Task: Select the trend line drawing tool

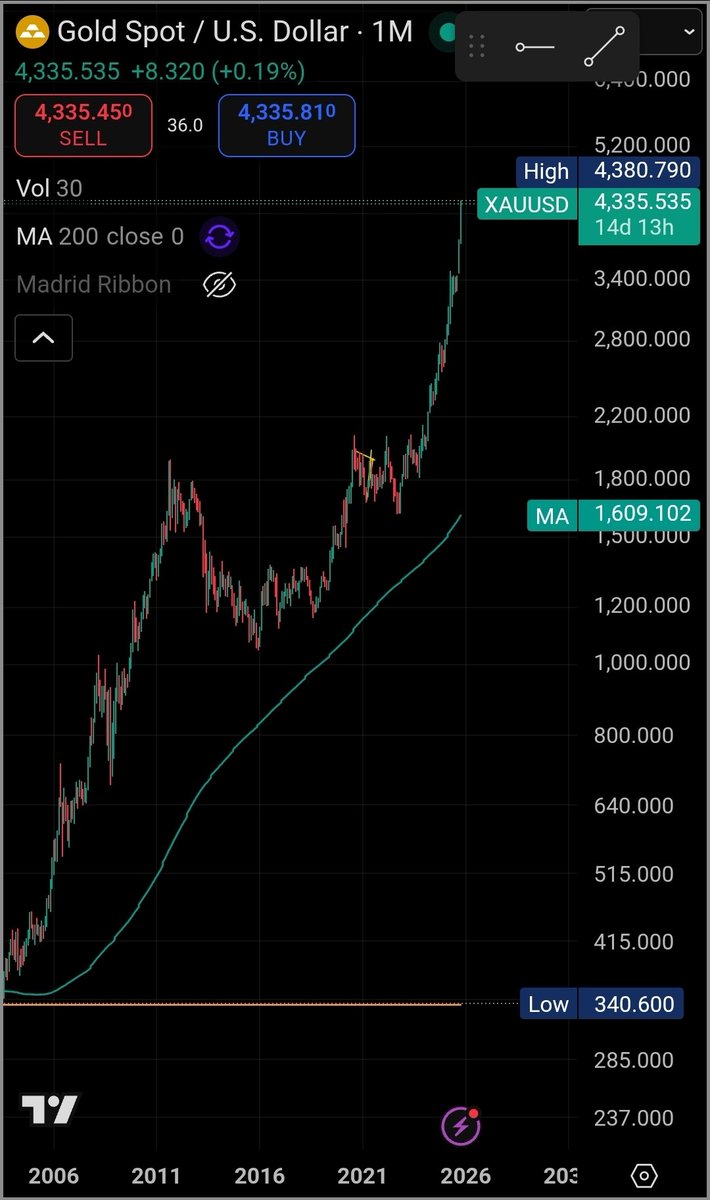Action: pos(604,46)
